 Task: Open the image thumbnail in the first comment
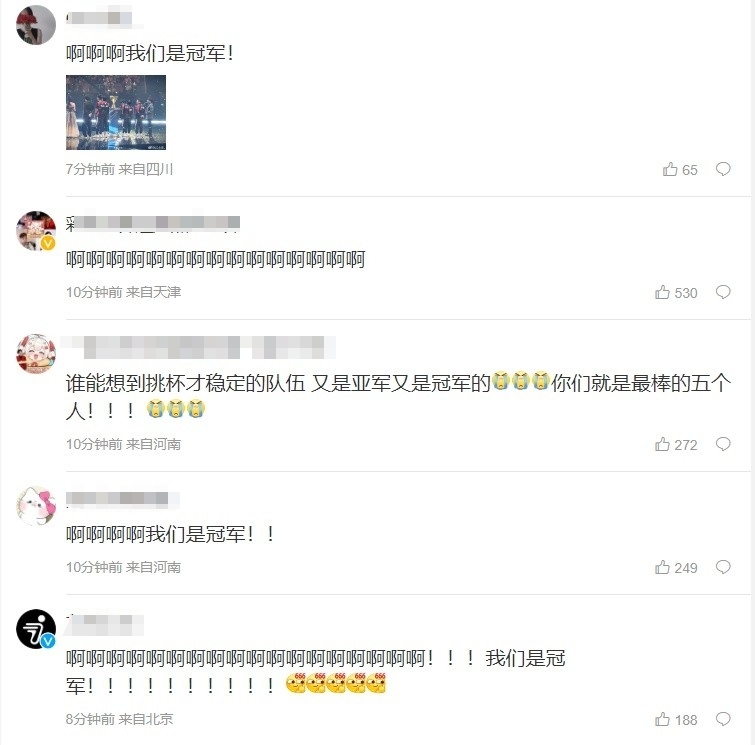(x=116, y=112)
